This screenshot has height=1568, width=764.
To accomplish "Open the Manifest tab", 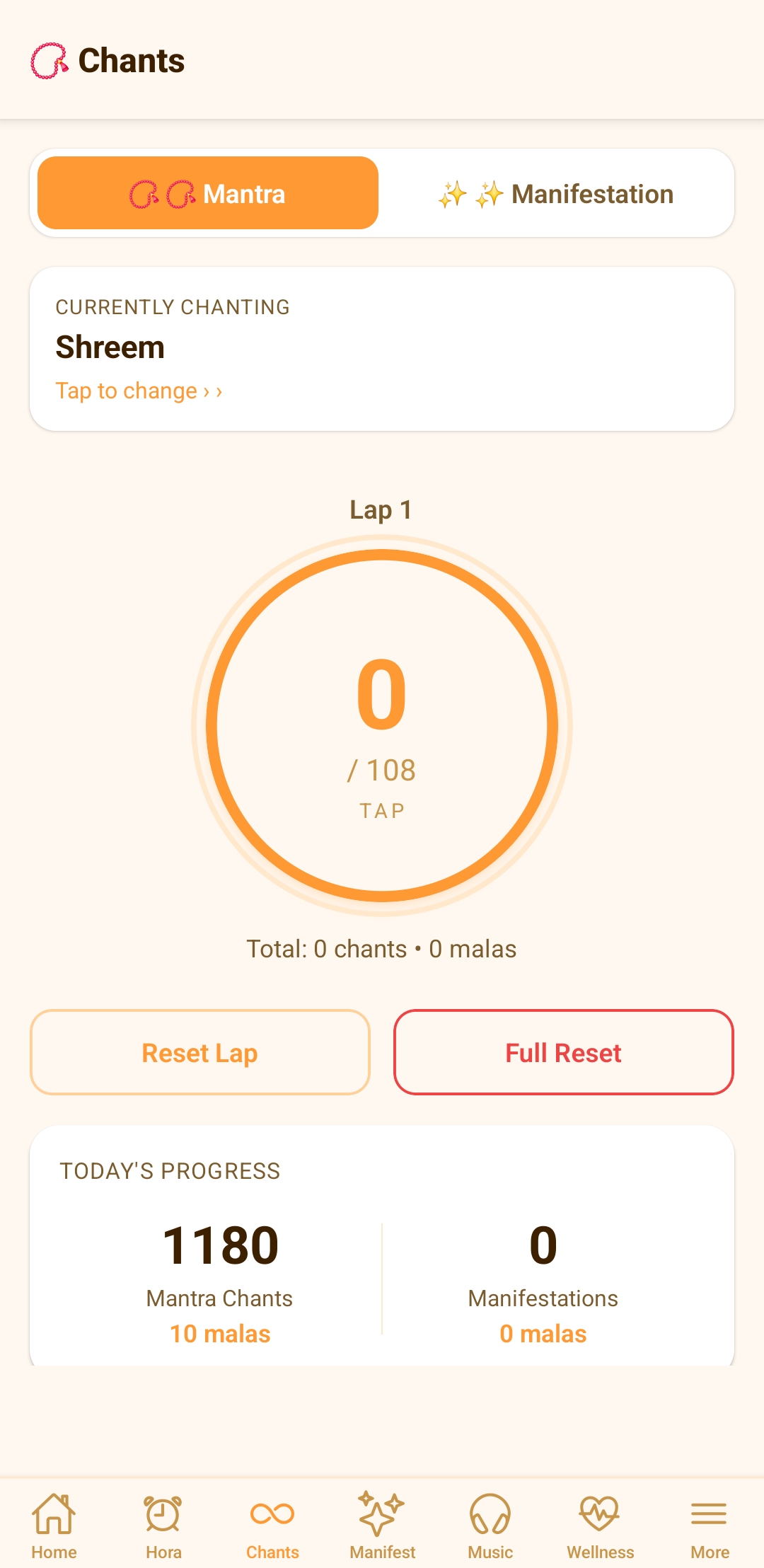I will pos(382,1526).
